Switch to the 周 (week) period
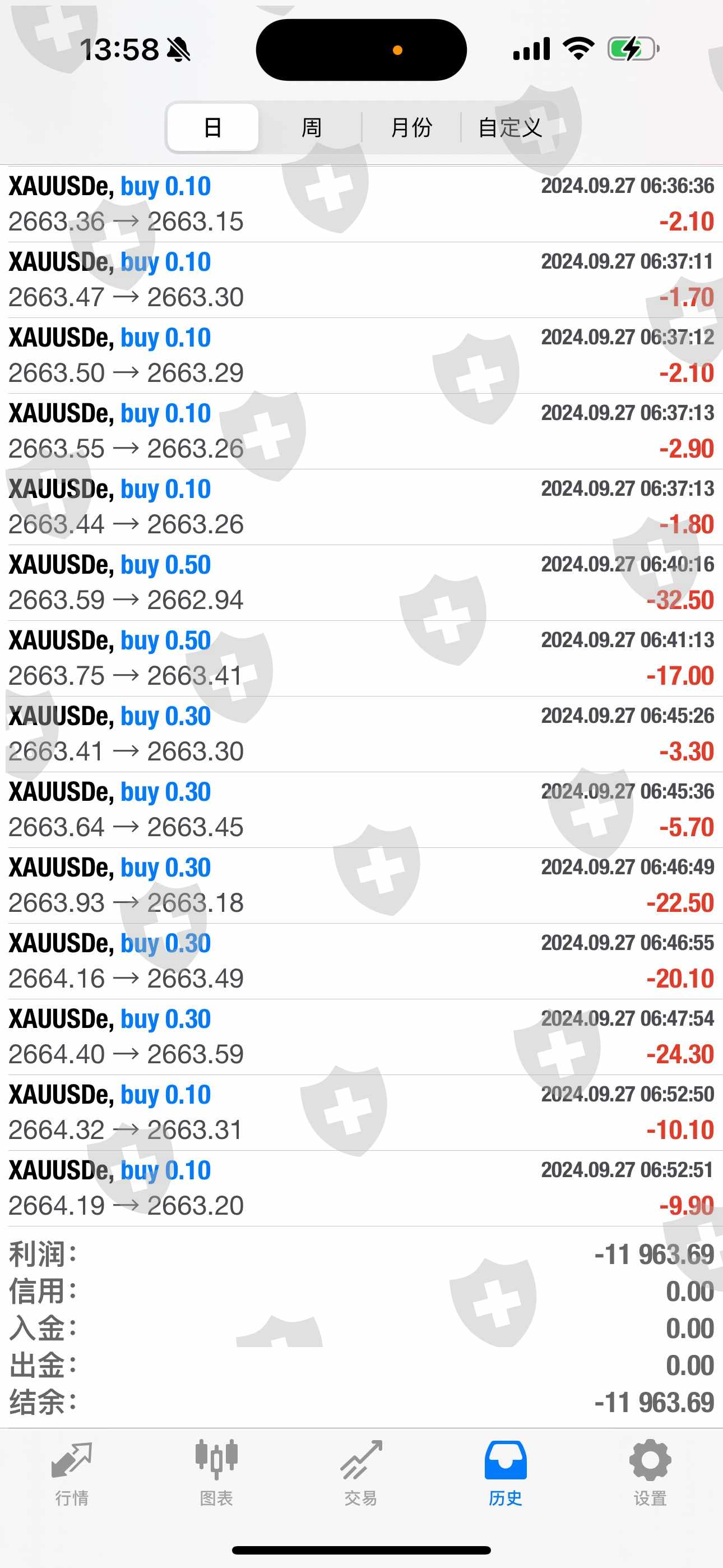The image size is (723, 1568). (x=311, y=127)
